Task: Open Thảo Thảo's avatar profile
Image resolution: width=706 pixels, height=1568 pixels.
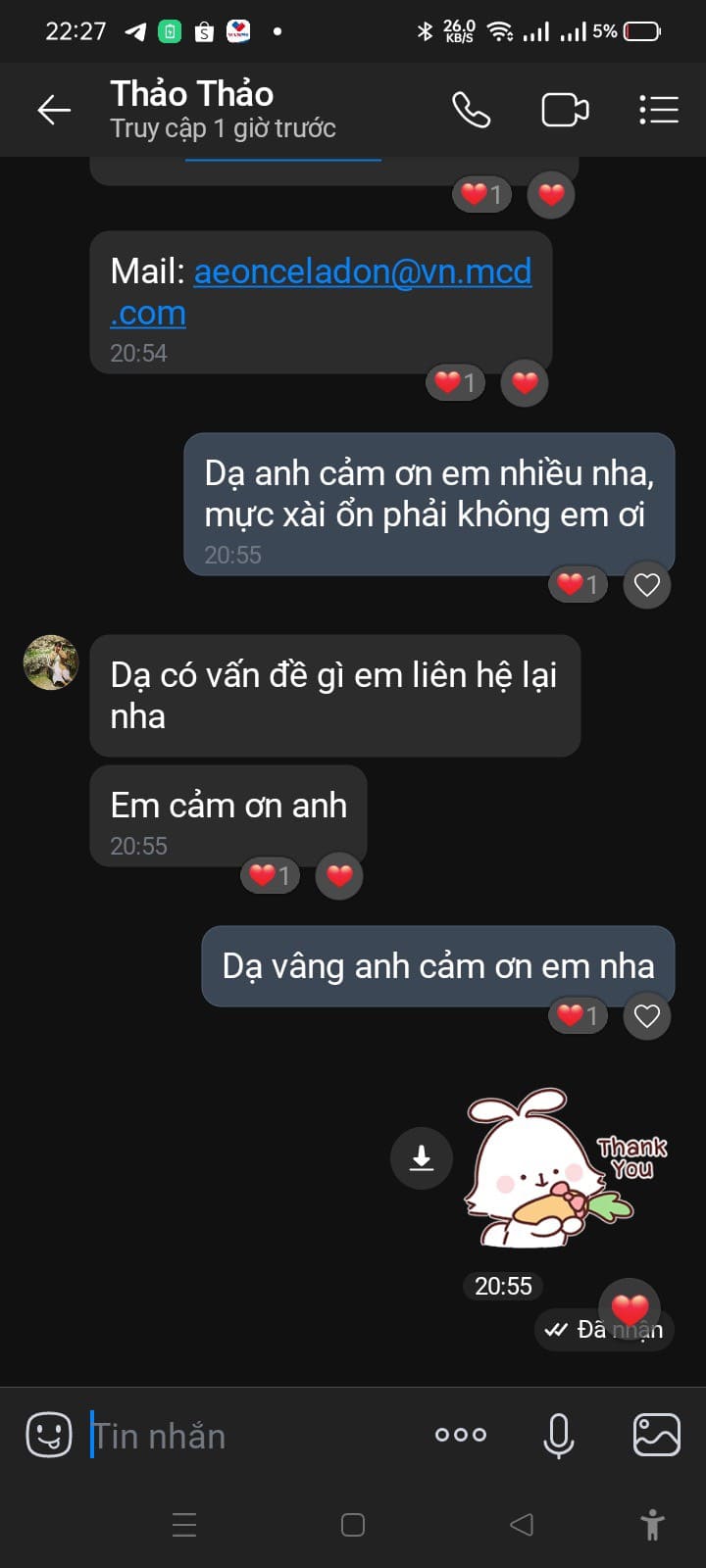Action: click(51, 662)
